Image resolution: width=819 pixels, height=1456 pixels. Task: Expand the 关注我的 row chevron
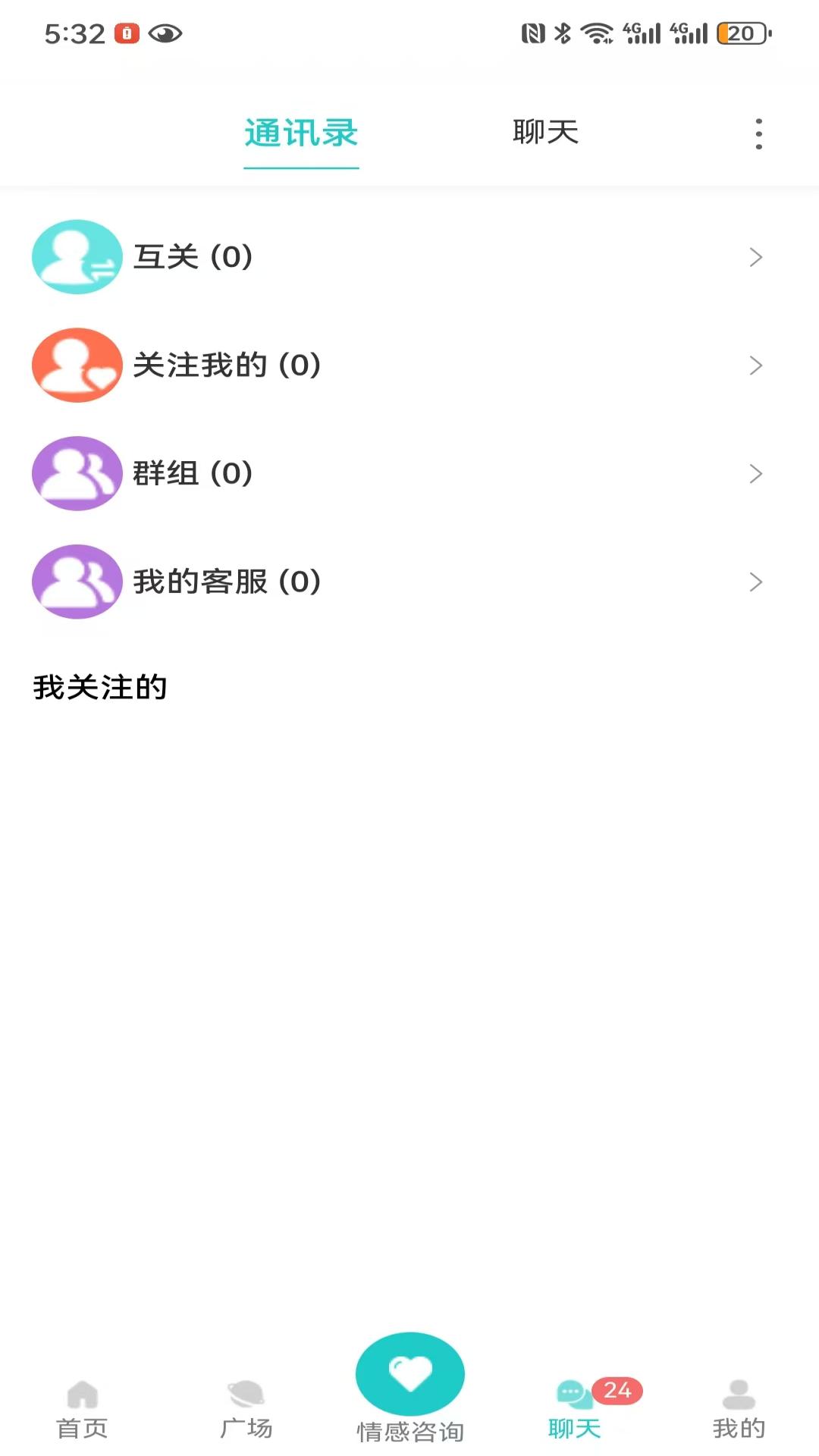click(x=756, y=366)
